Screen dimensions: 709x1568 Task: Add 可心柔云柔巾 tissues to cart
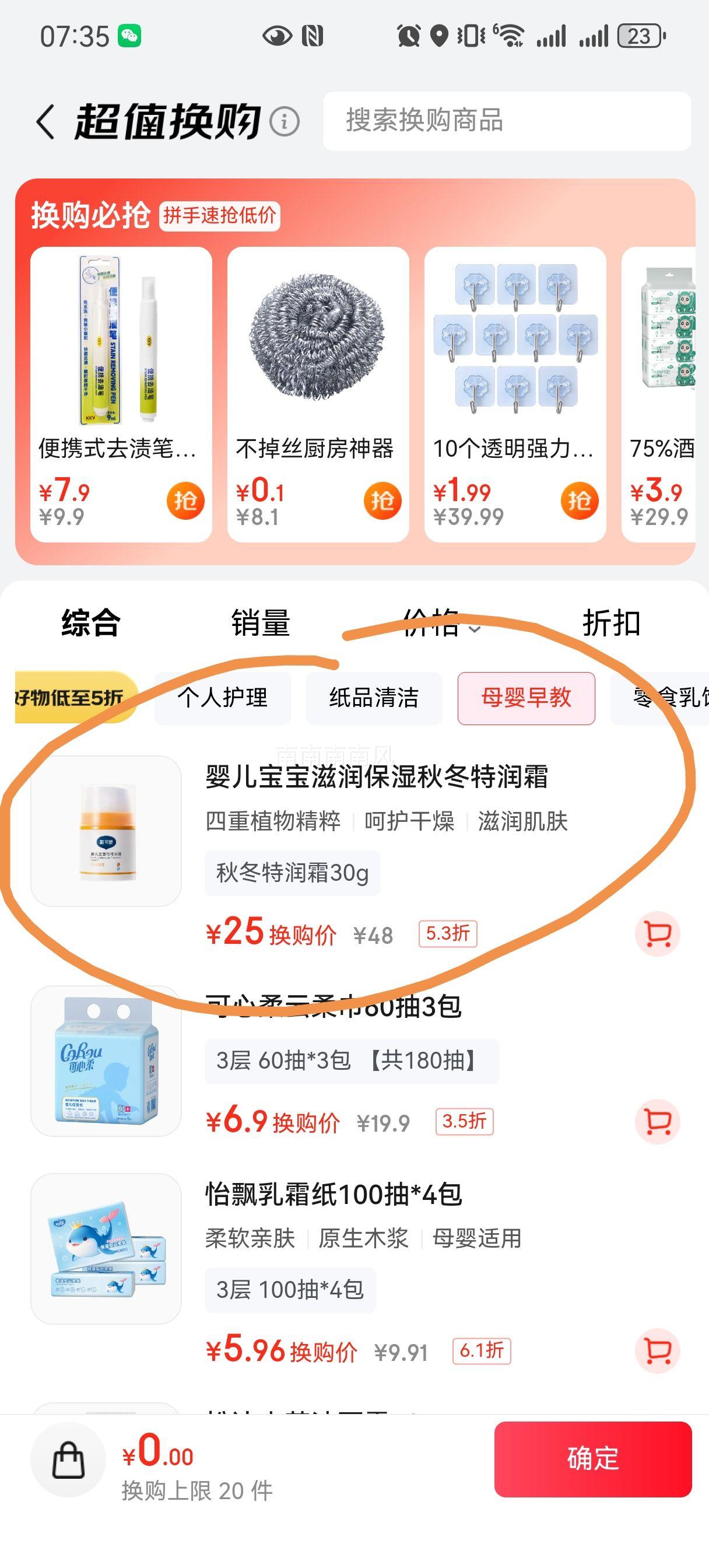658,1122
